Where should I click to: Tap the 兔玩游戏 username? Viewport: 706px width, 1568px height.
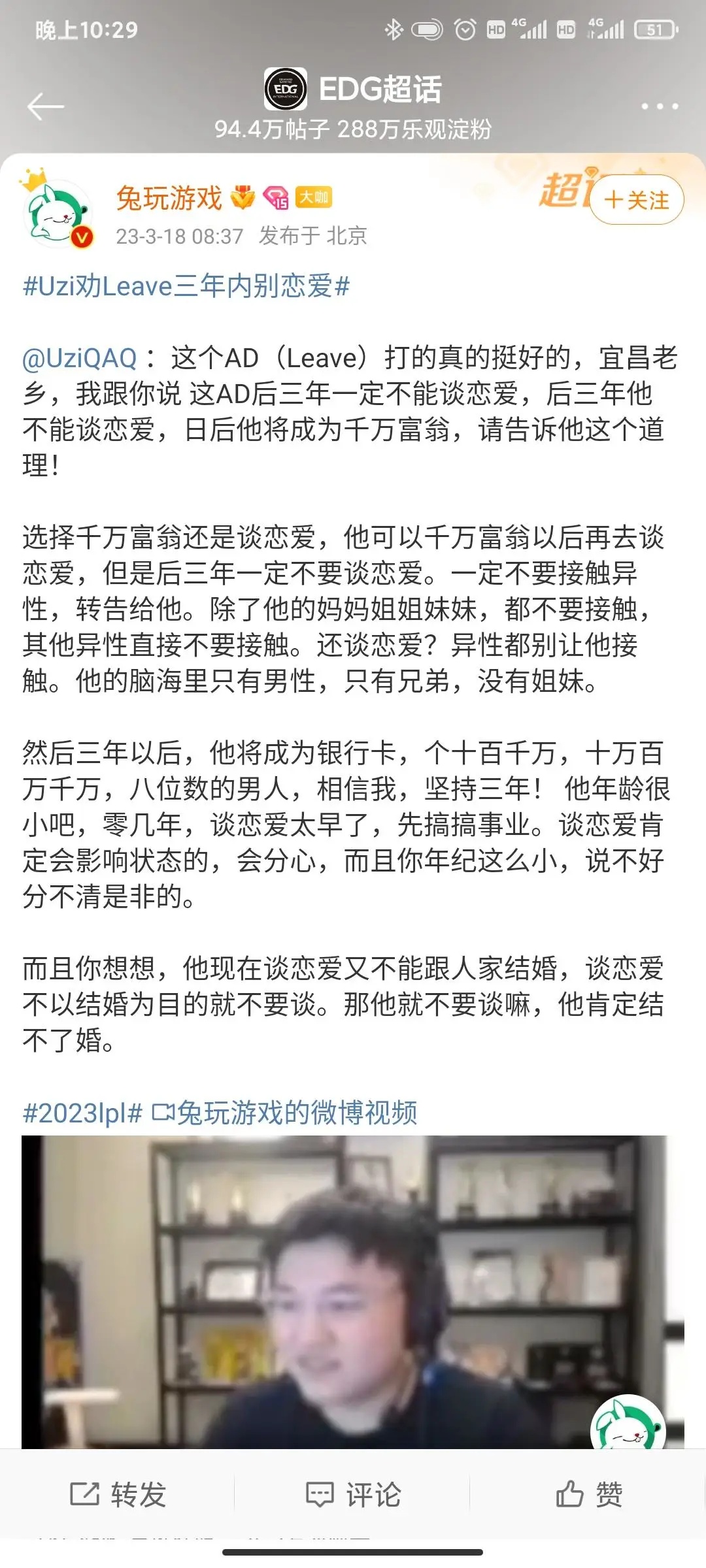pyautogui.click(x=169, y=198)
